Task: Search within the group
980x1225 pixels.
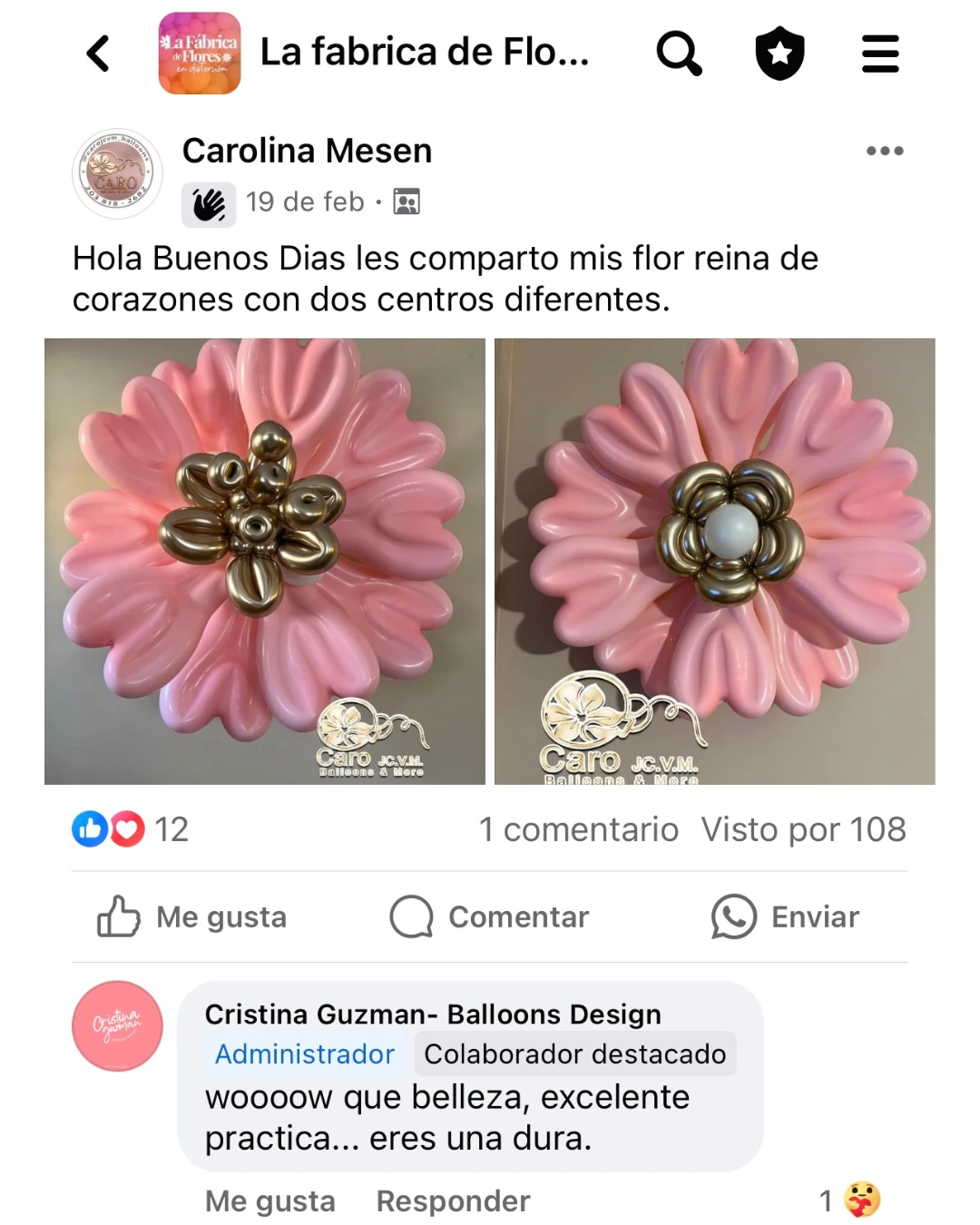Action: click(679, 54)
